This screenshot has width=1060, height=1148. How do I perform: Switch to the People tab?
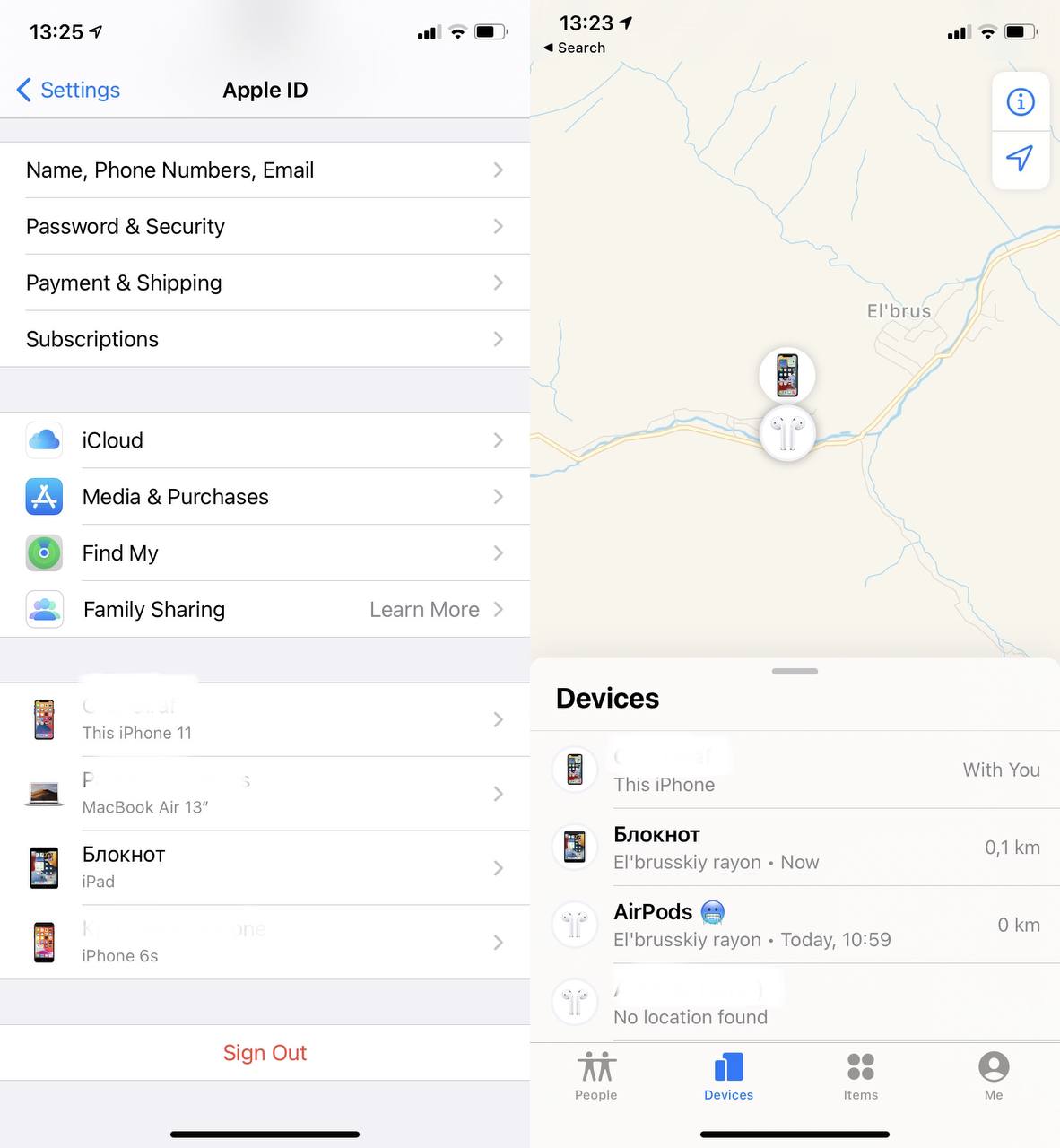[596, 1074]
